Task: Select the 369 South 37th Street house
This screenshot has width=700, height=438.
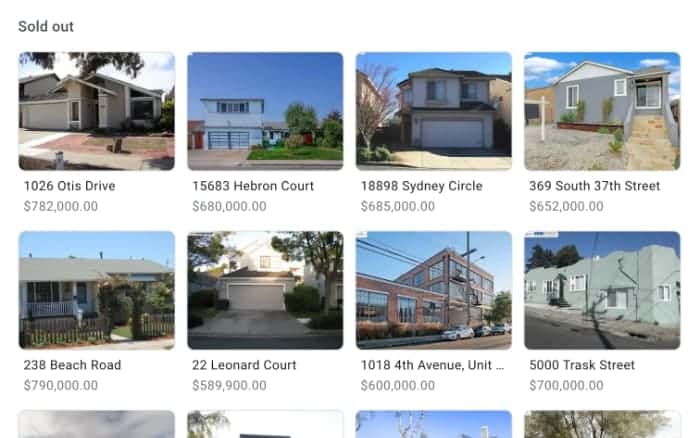Action: coord(602,111)
